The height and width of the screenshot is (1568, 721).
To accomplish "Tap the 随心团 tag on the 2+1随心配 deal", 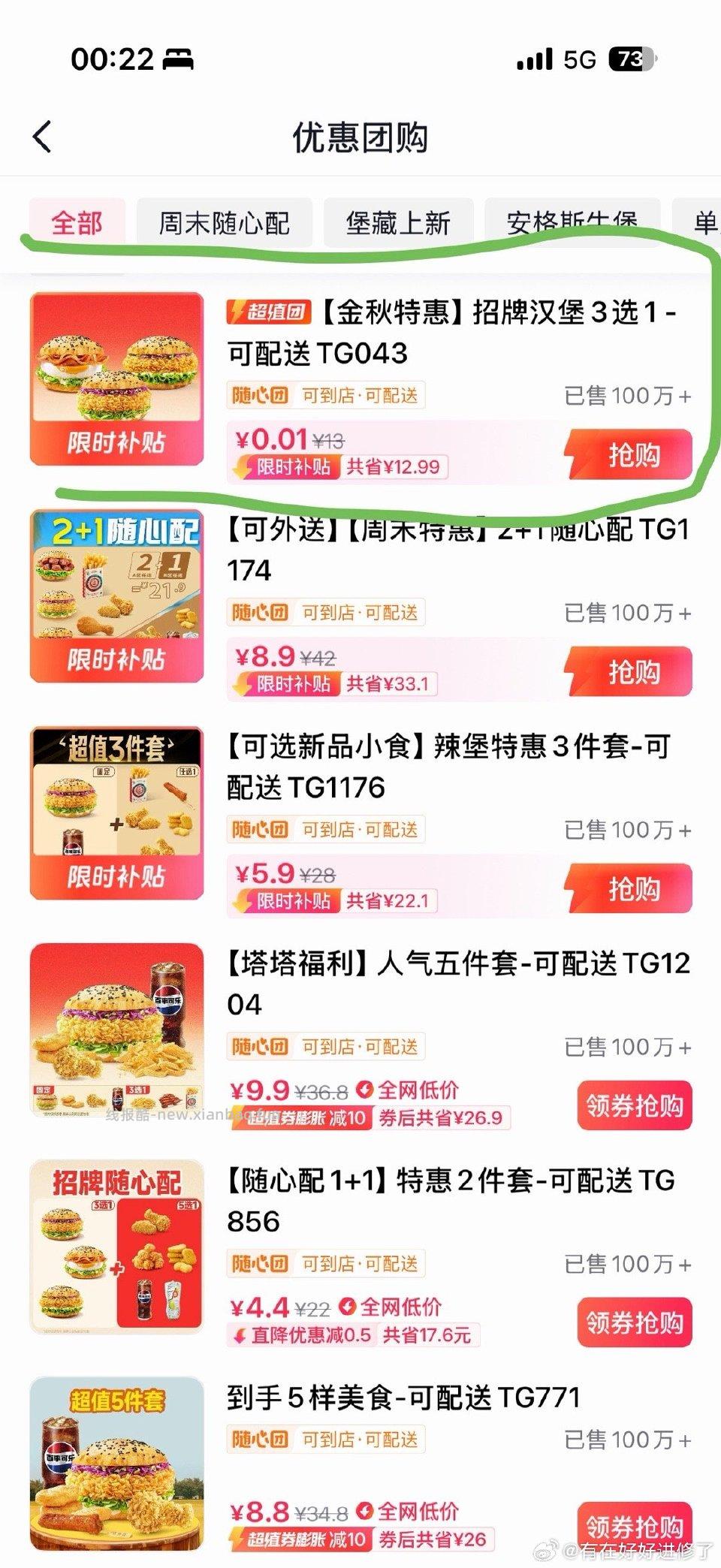I will pos(259,612).
